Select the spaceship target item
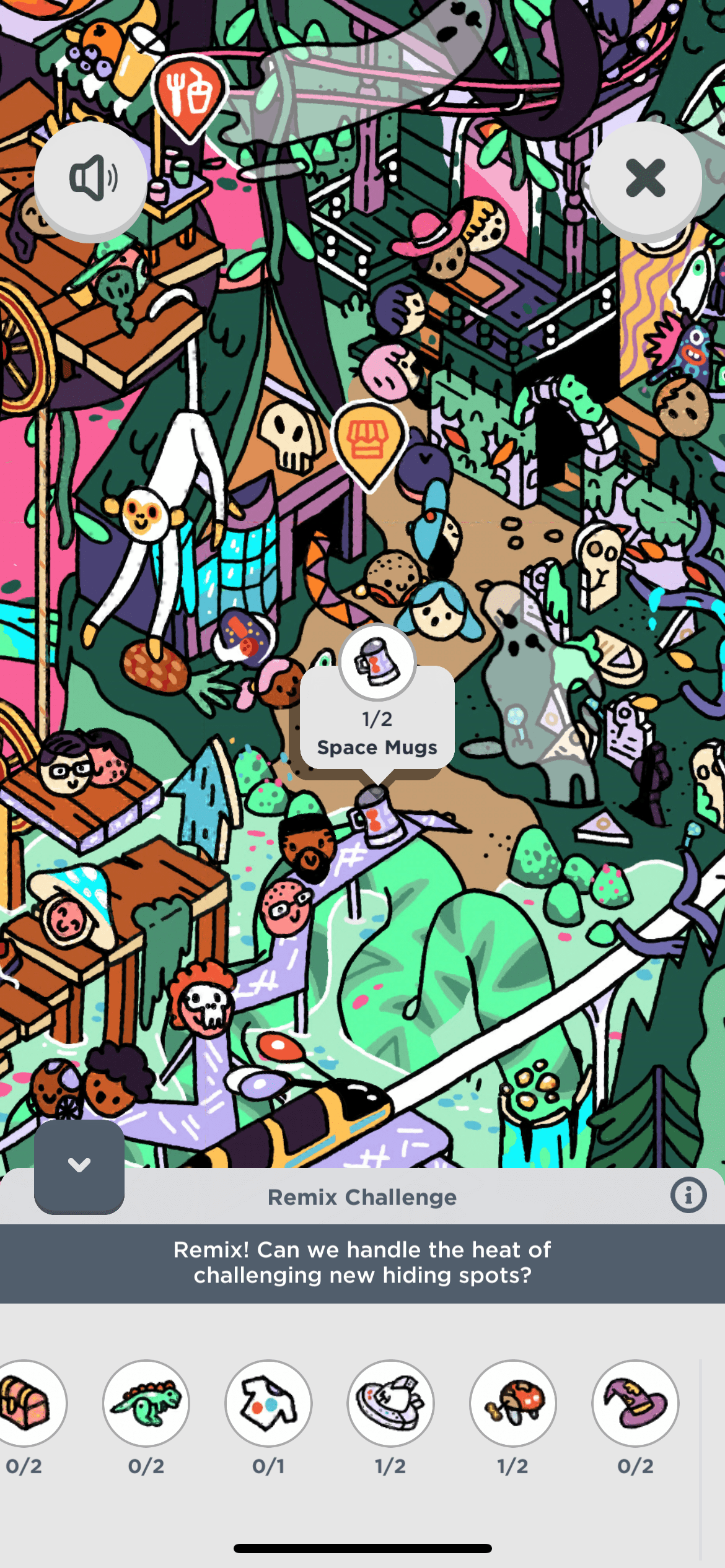Image resolution: width=725 pixels, height=1568 pixels. click(x=390, y=1403)
